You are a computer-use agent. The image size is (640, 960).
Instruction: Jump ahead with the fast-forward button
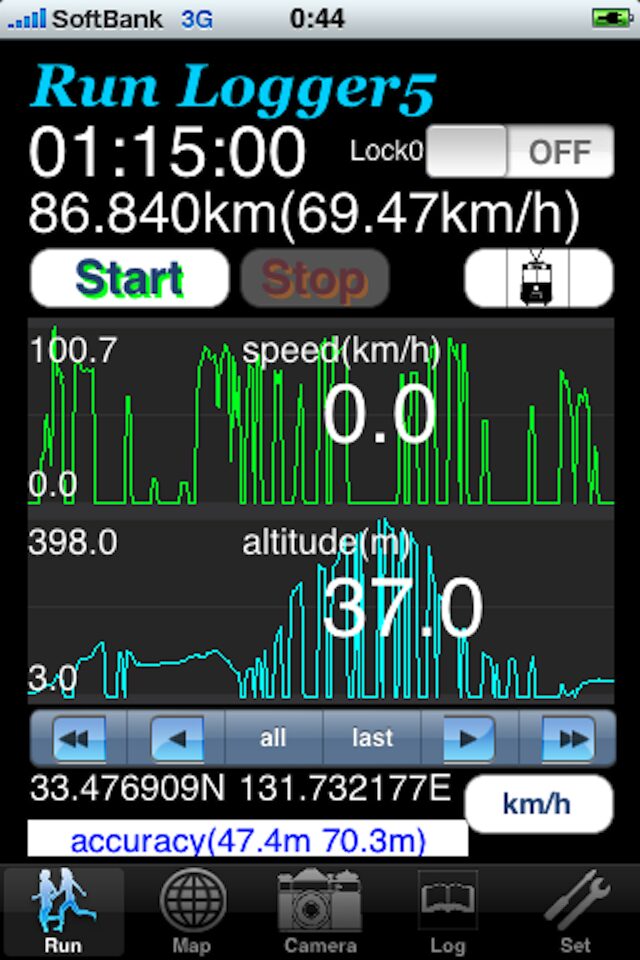point(567,739)
